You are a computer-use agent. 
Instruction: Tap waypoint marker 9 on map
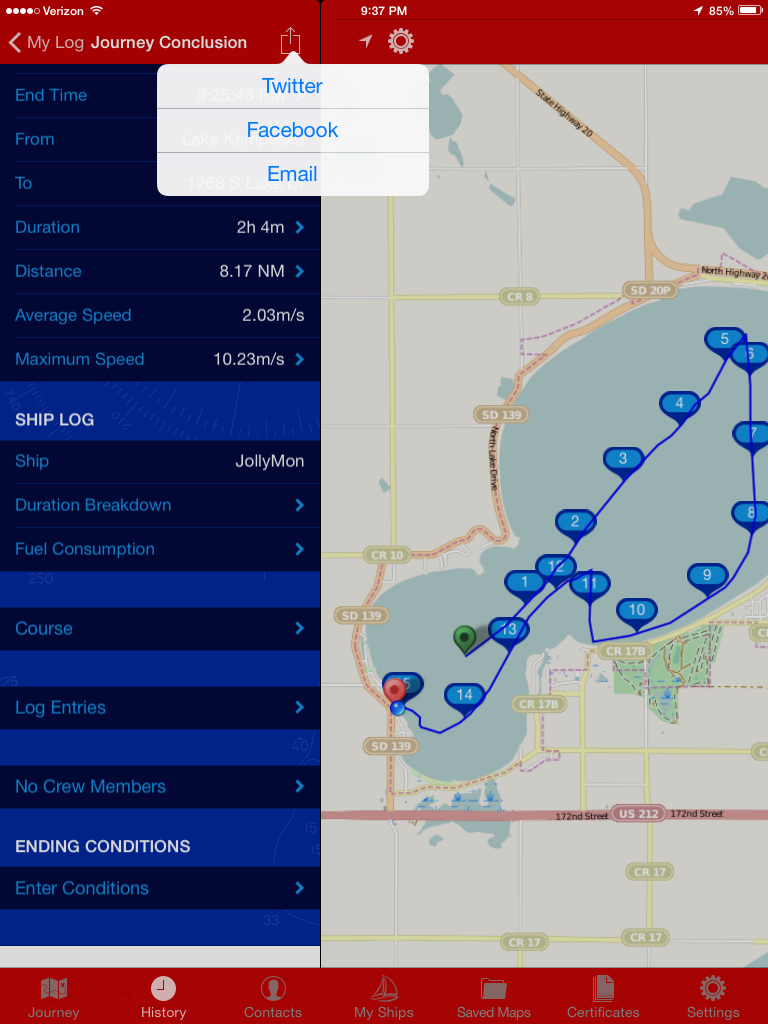pos(707,579)
